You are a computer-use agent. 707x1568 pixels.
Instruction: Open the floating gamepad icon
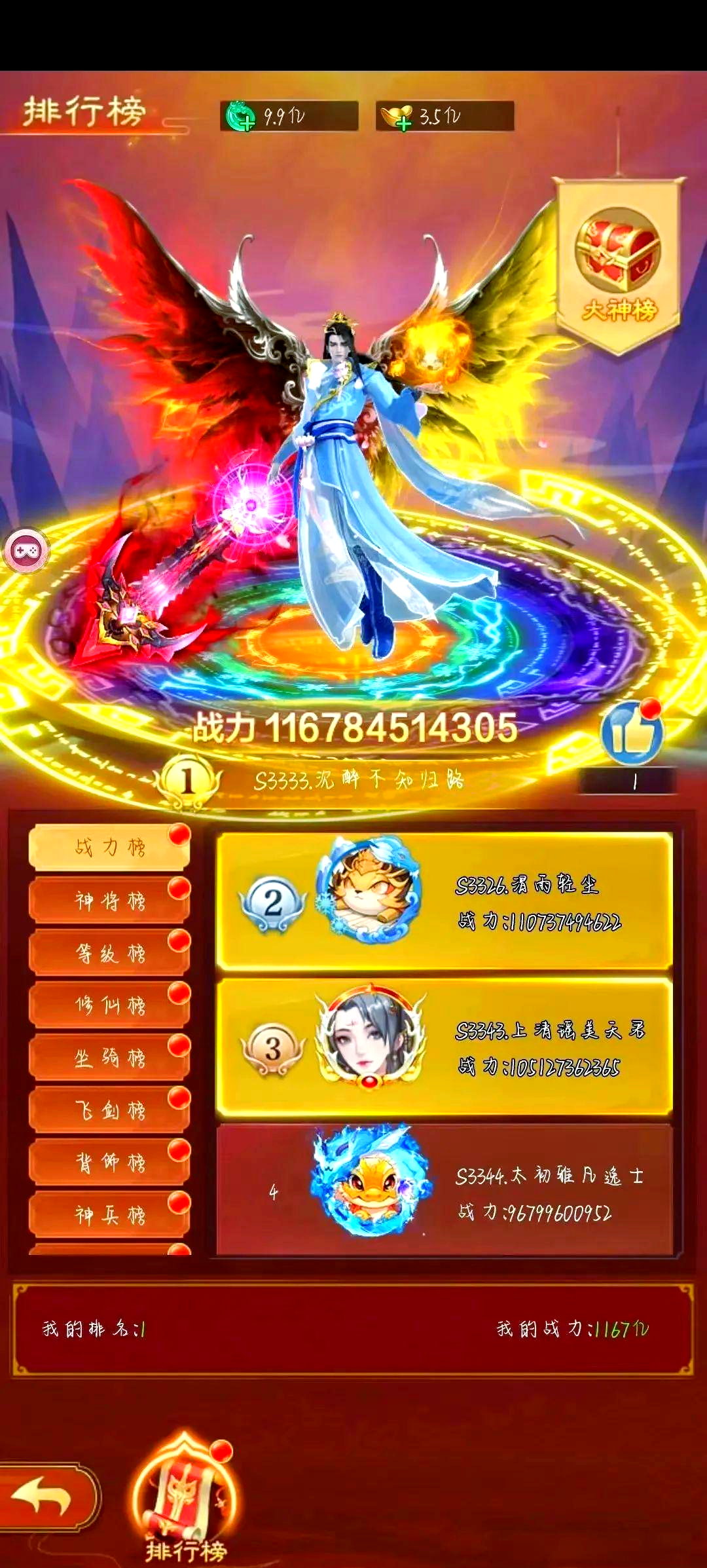click(x=27, y=551)
